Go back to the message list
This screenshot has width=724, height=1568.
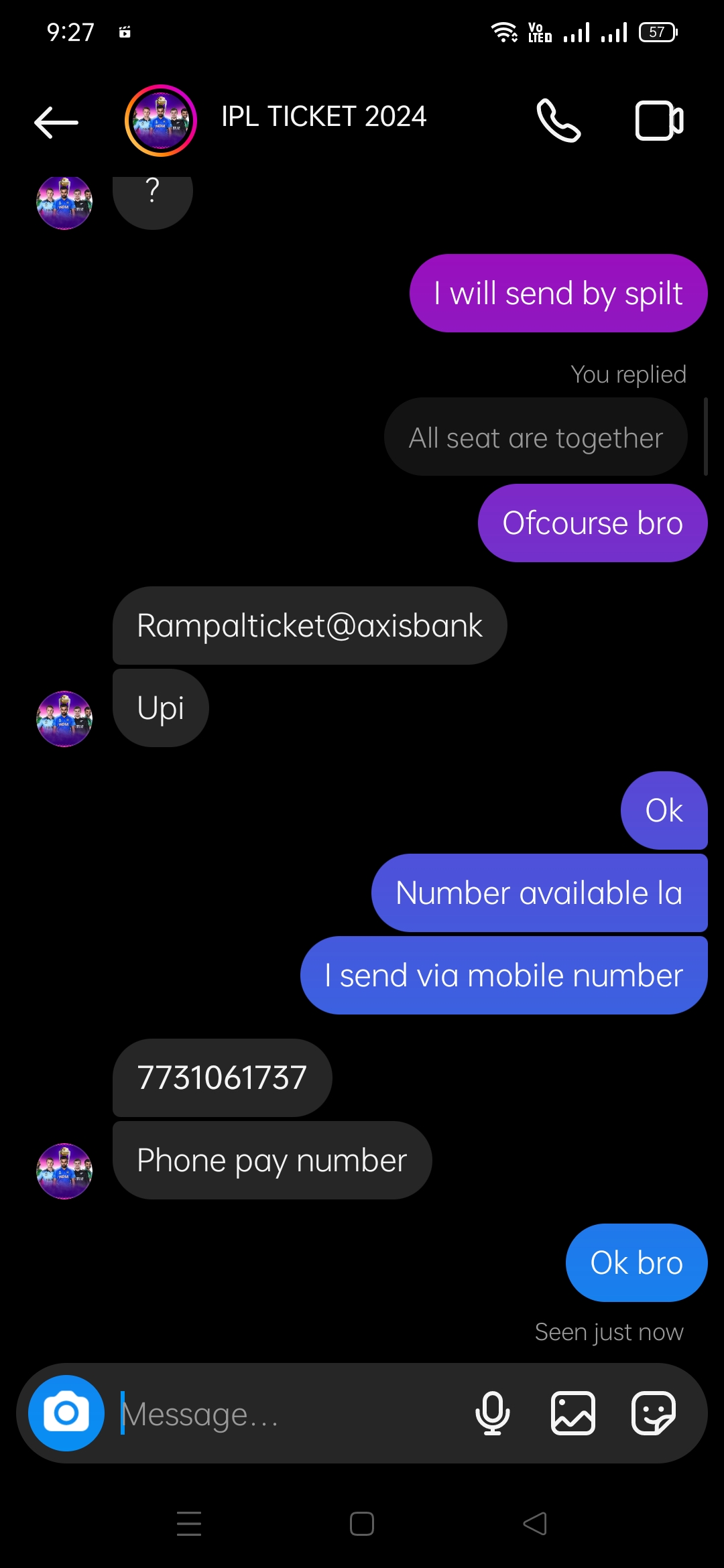[56, 121]
